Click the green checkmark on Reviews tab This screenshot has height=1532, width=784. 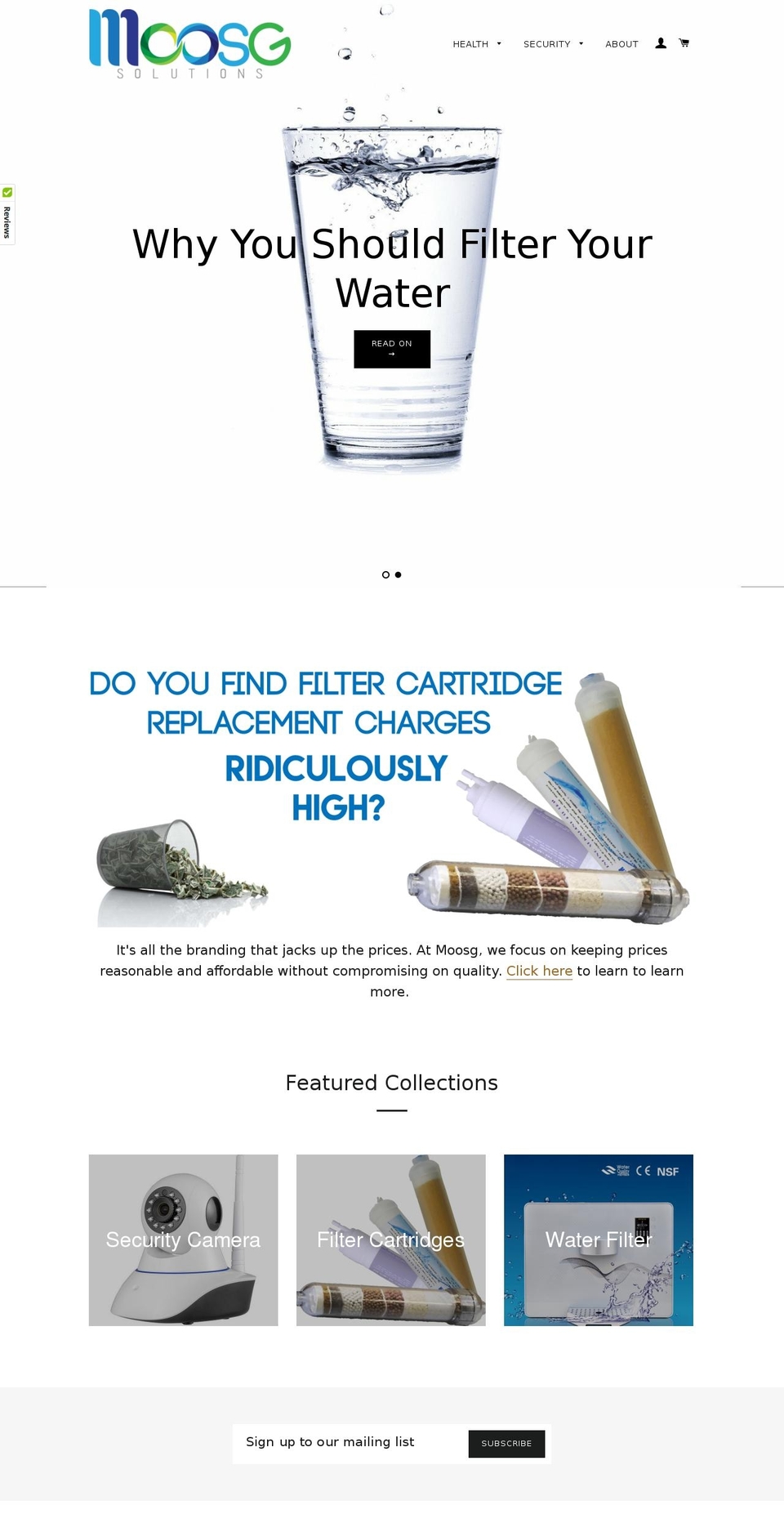click(7, 193)
